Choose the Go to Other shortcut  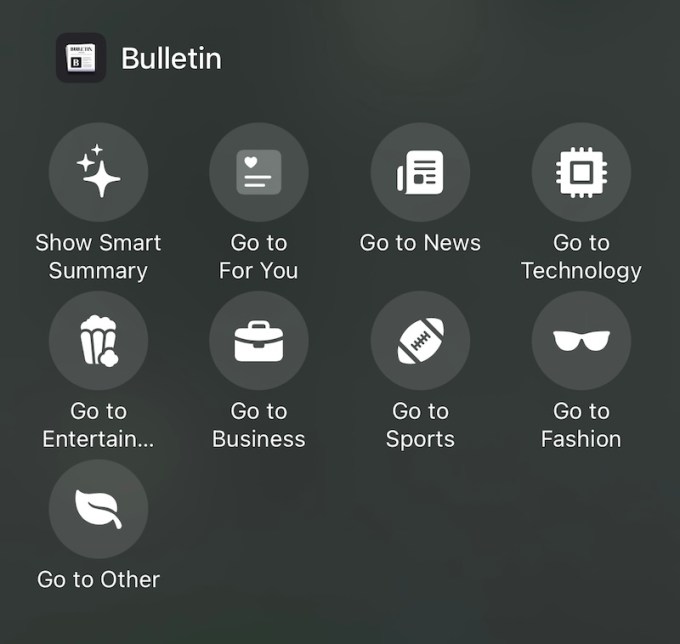point(98,509)
